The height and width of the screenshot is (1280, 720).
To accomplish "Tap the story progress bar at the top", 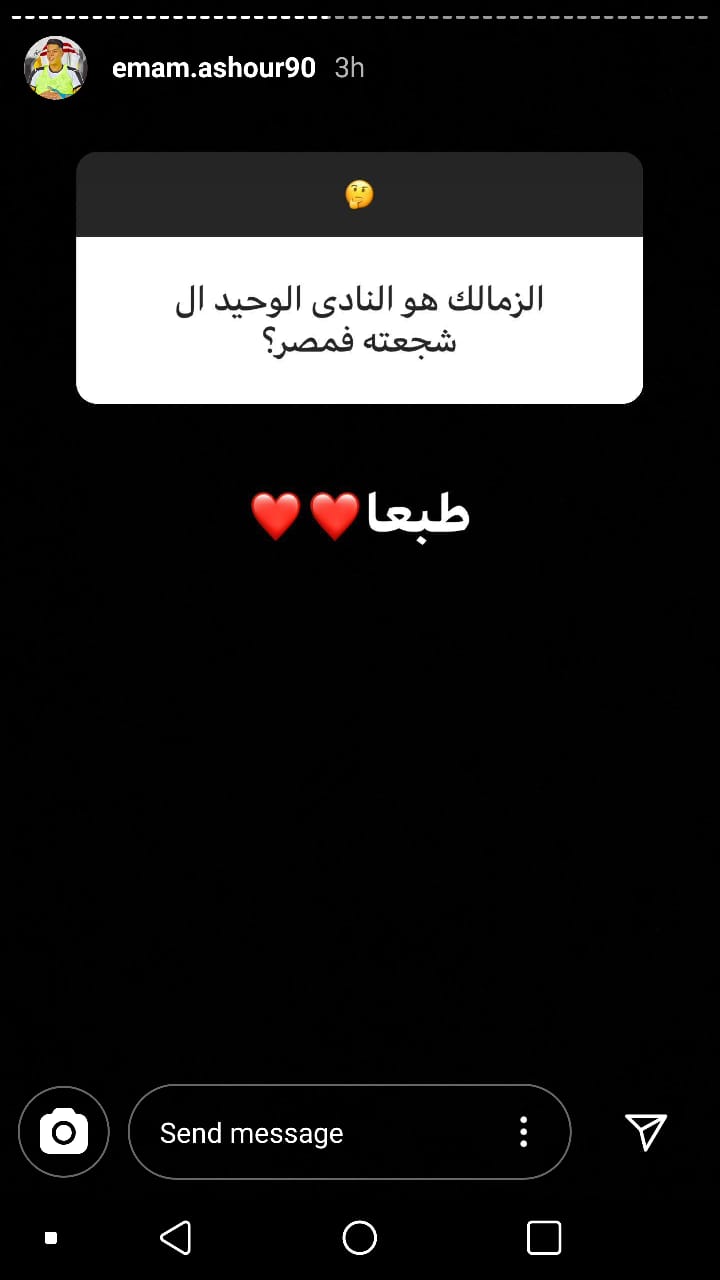I will pyautogui.click(x=360, y=16).
